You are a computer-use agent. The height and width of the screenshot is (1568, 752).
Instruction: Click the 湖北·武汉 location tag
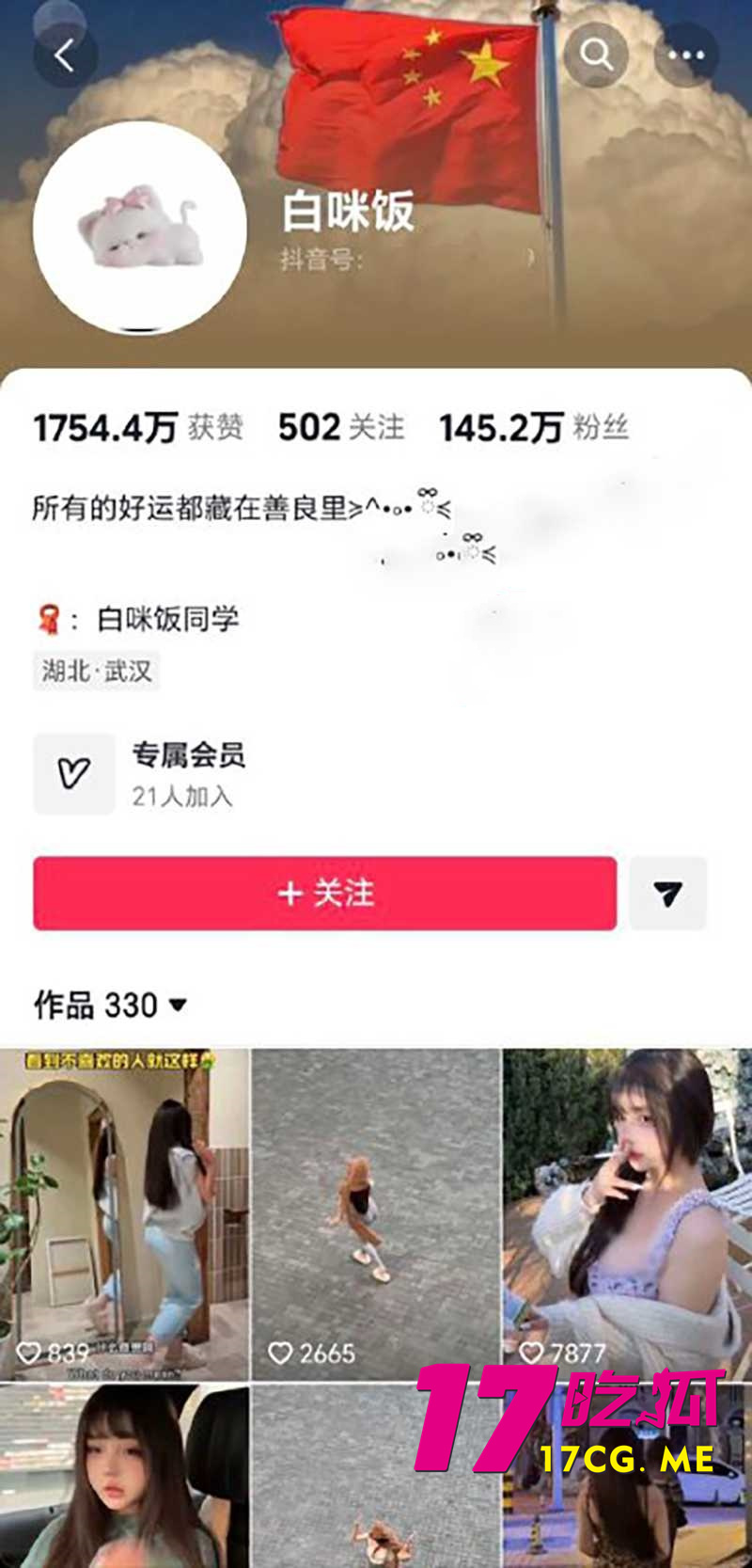click(96, 671)
